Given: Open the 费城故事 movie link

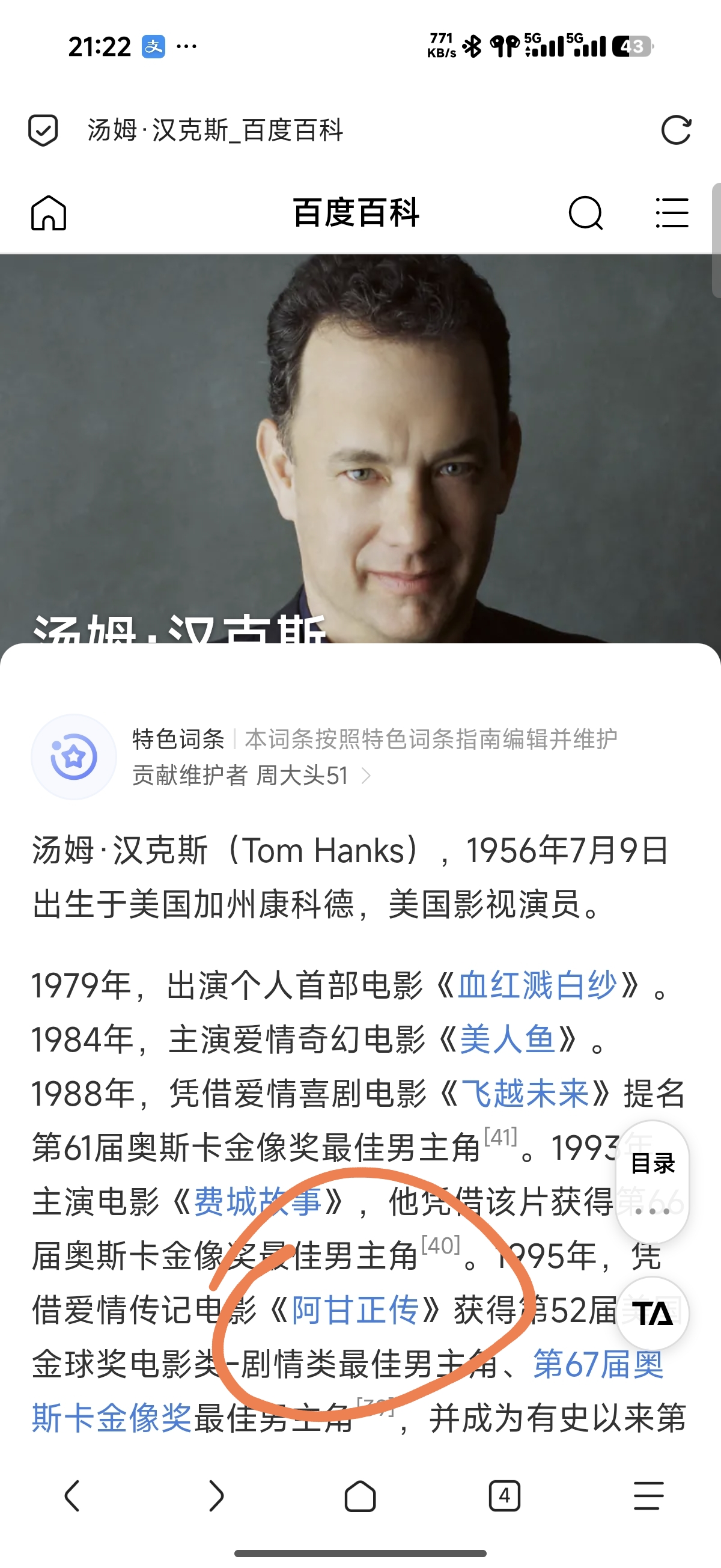Looking at the screenshot, I should pos(257,1202).
